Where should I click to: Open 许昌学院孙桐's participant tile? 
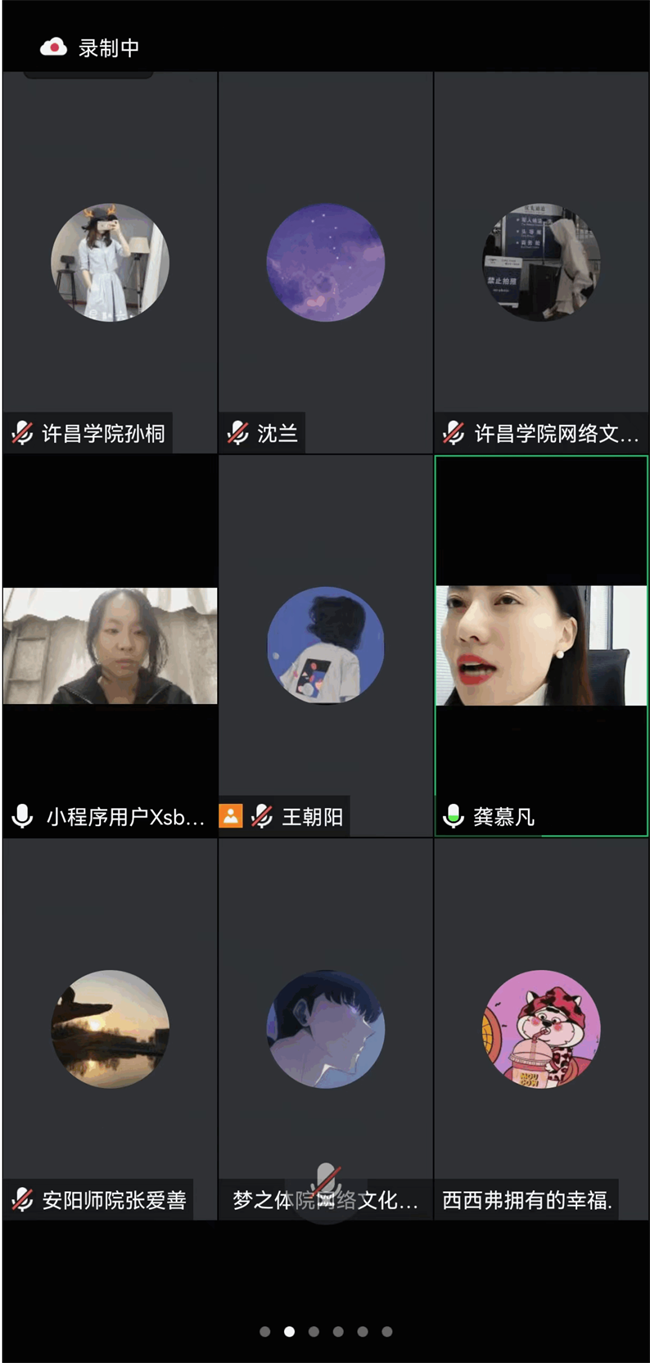point(110,263)
